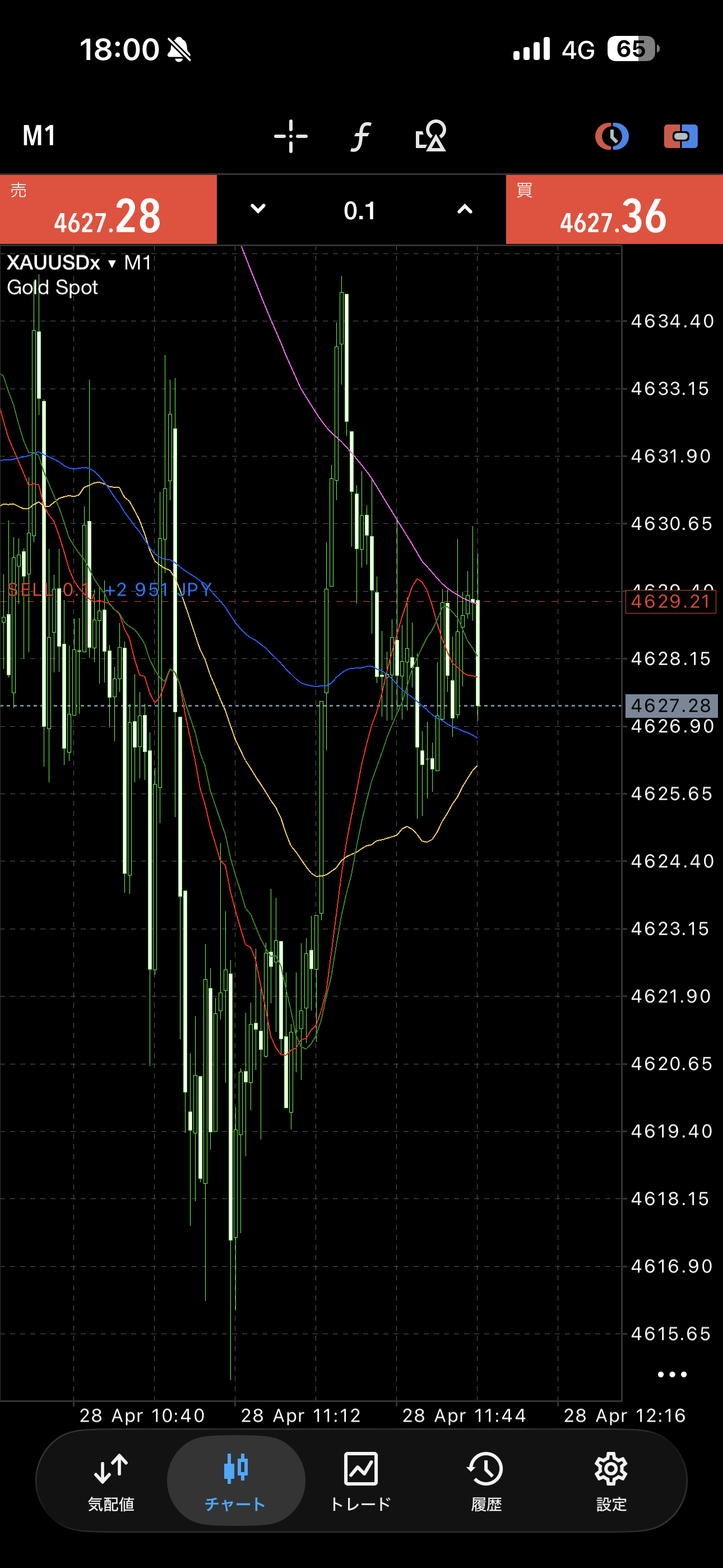Image resolution: width=723 pixels, height=1568 pixels.
Task: Activate the crosshair tool
Action: 291,136
